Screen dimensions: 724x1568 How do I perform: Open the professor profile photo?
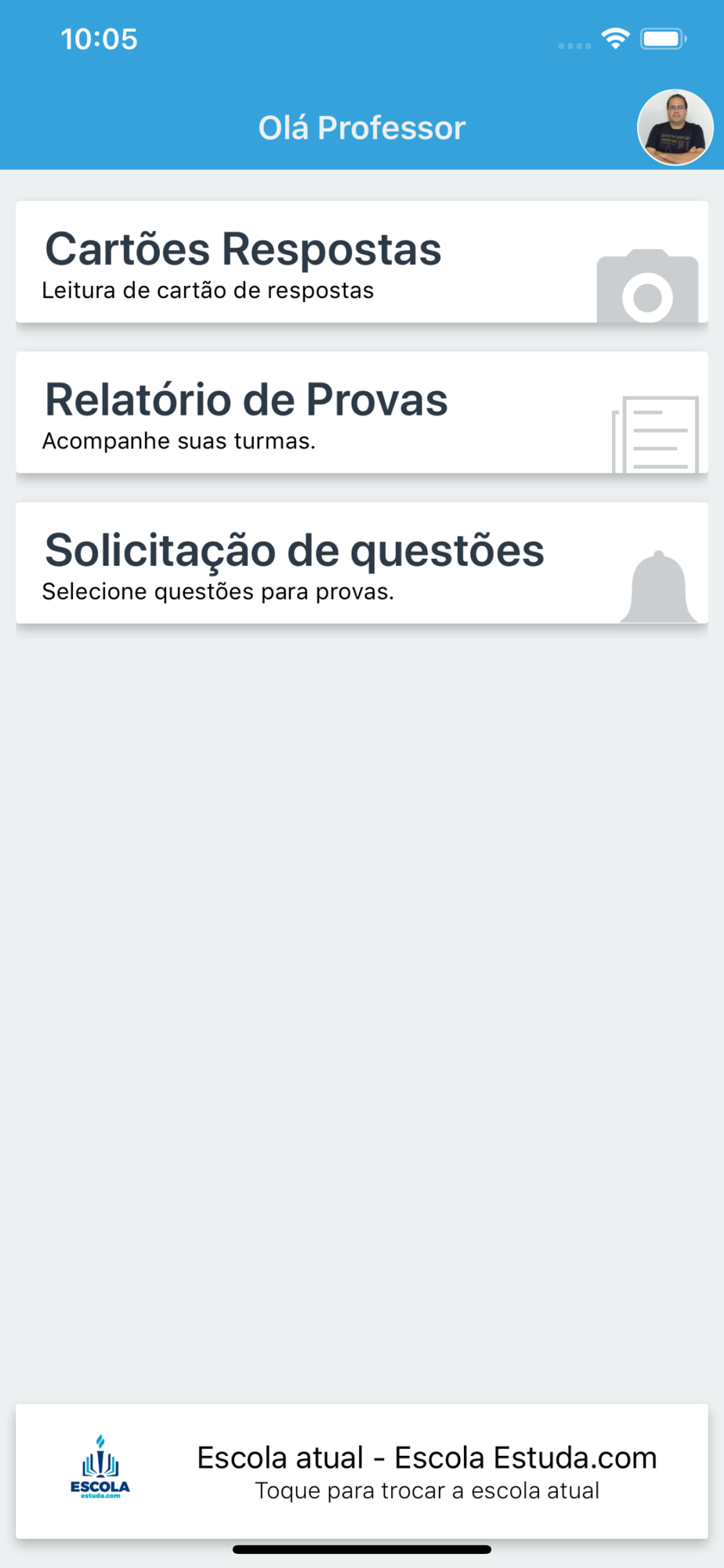pyautogui.click(x=675, y=128)
